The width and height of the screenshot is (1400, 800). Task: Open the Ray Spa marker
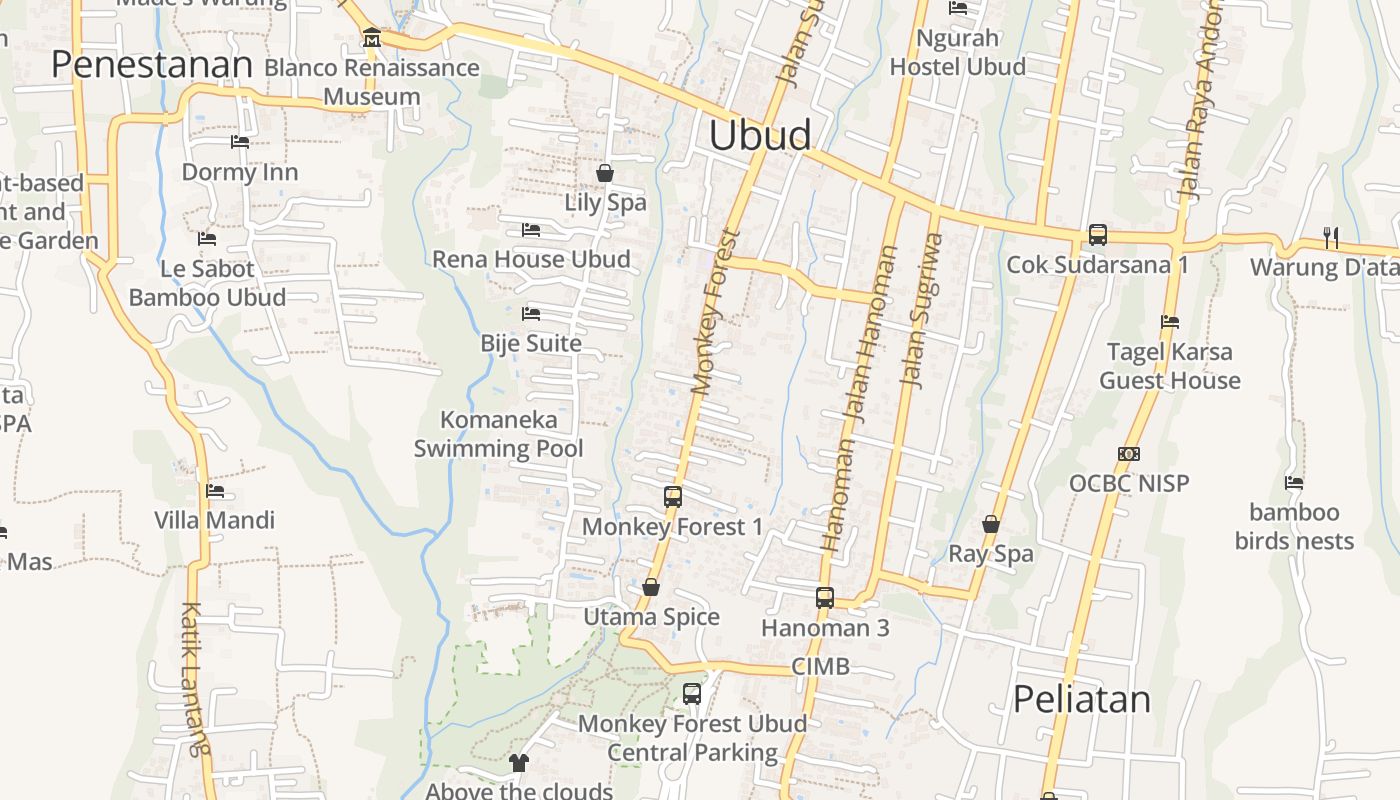991,524
